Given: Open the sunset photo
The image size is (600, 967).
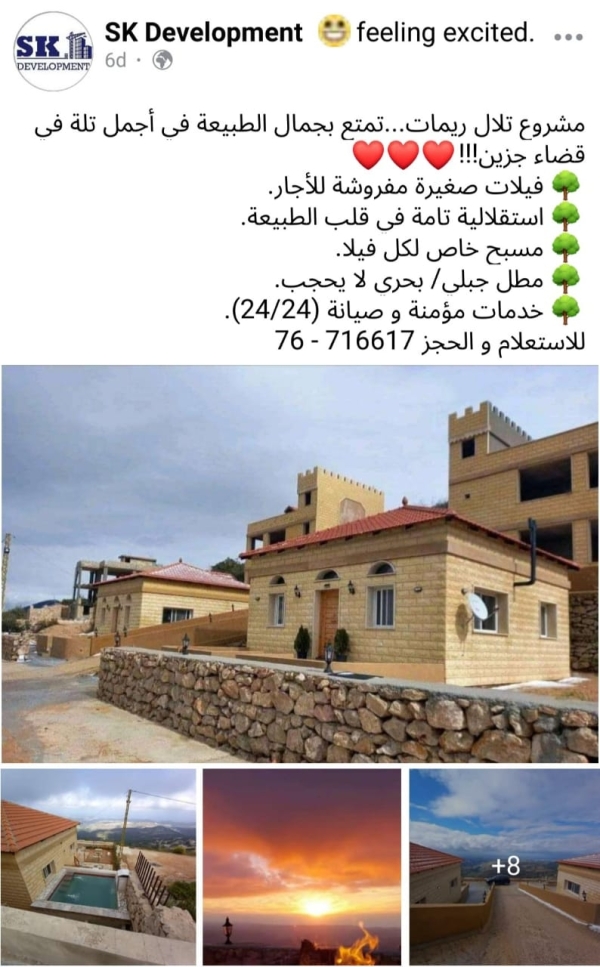Looking at the screenshot, I should point(301,866).
